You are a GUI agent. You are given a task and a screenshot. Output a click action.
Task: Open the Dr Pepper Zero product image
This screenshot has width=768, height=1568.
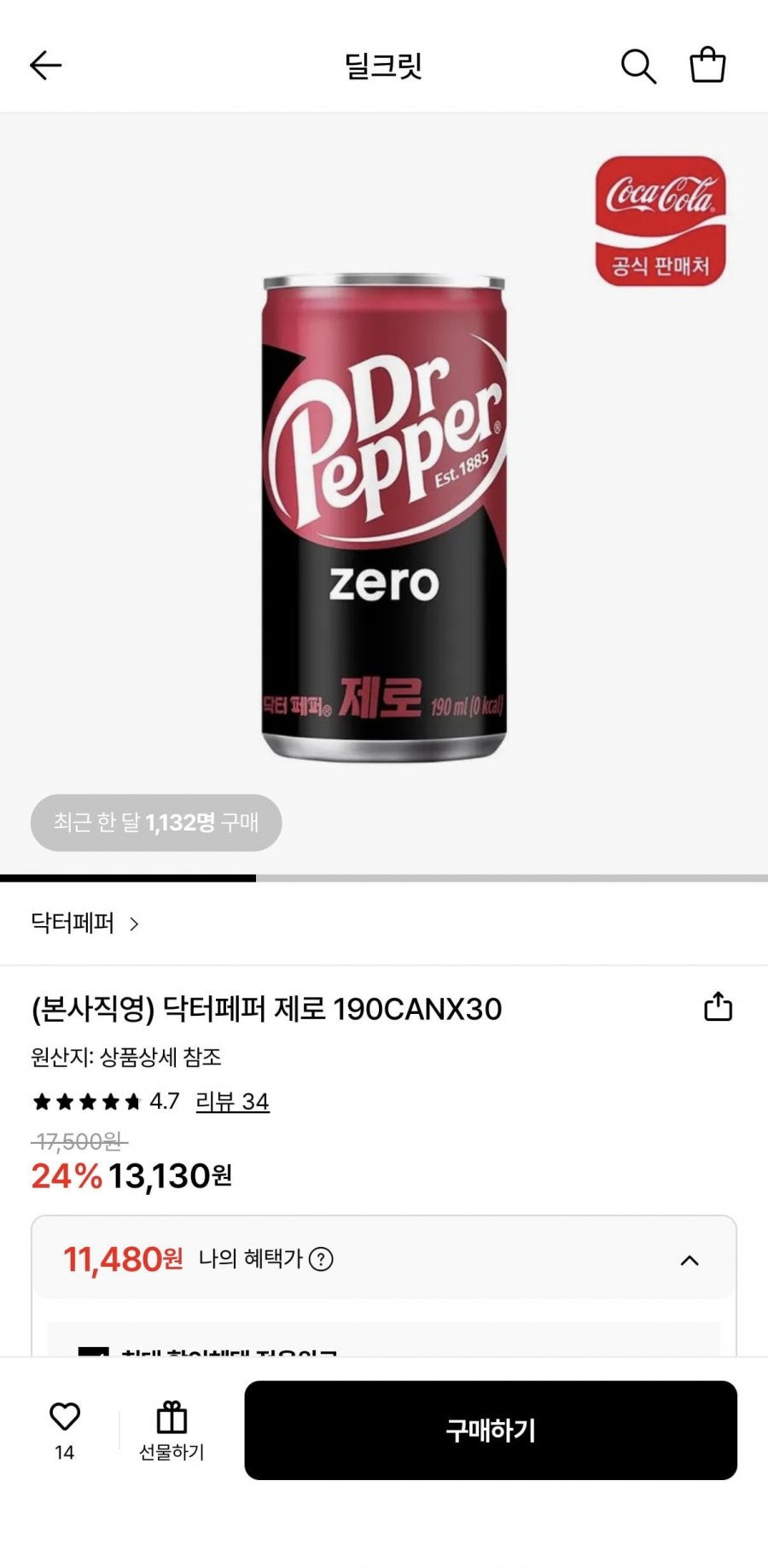tap(384, 516)
